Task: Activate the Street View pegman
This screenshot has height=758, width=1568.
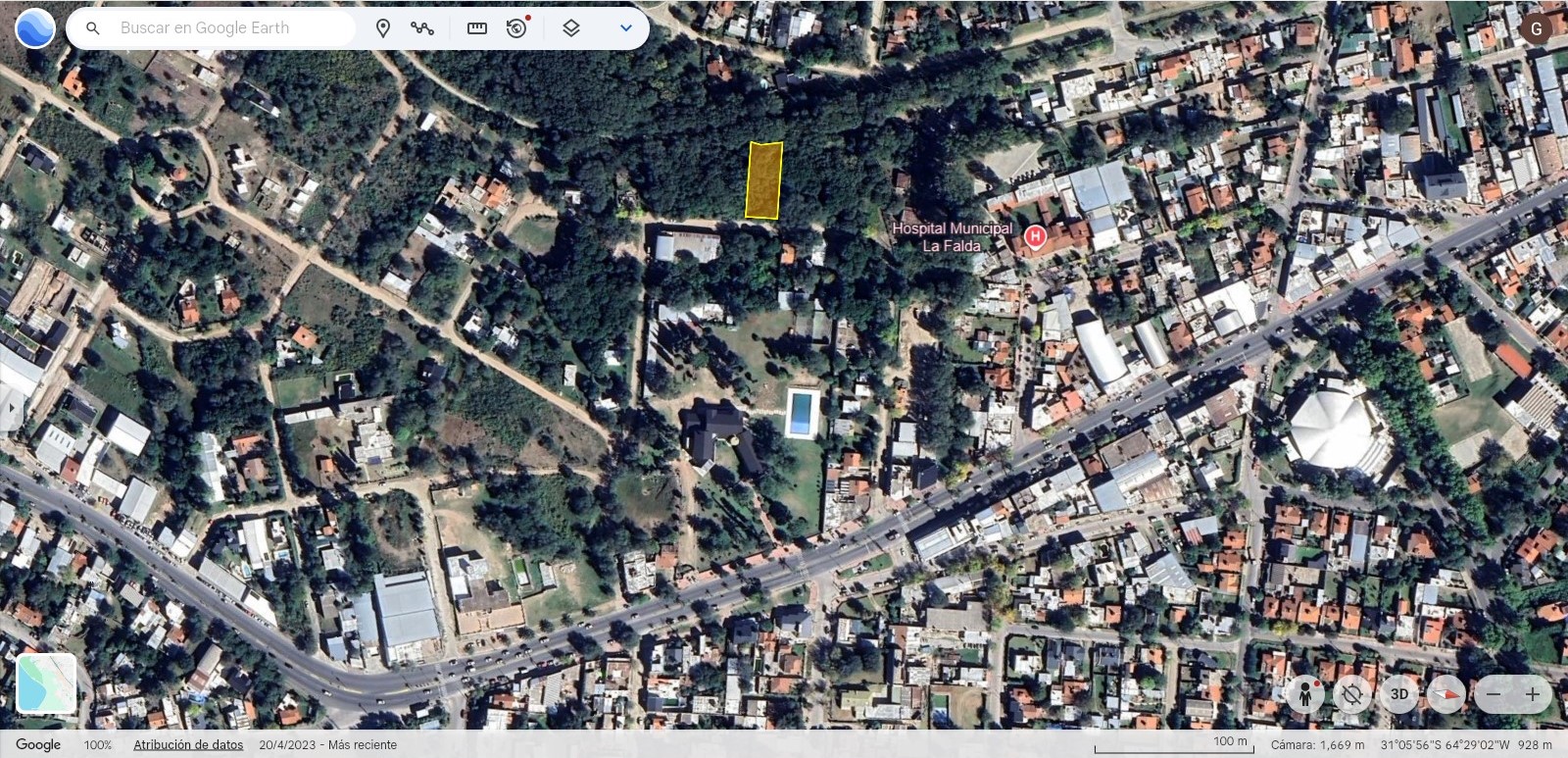Action: pyautogui.click(x=1304, y=695)
